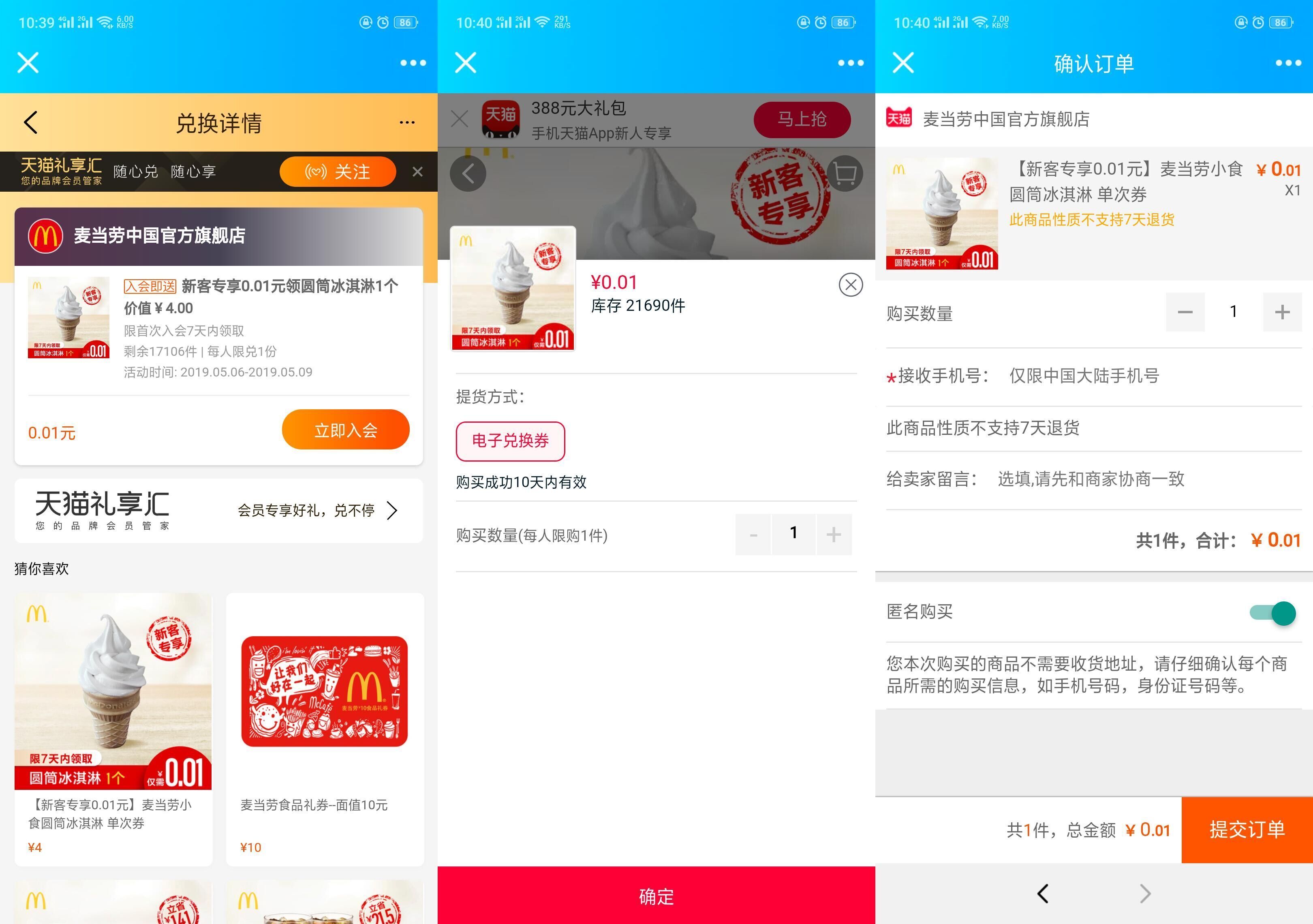Go back from the 兑换详情 page
Viewport: 1313px width, 924px height.
tap(31, 122)
